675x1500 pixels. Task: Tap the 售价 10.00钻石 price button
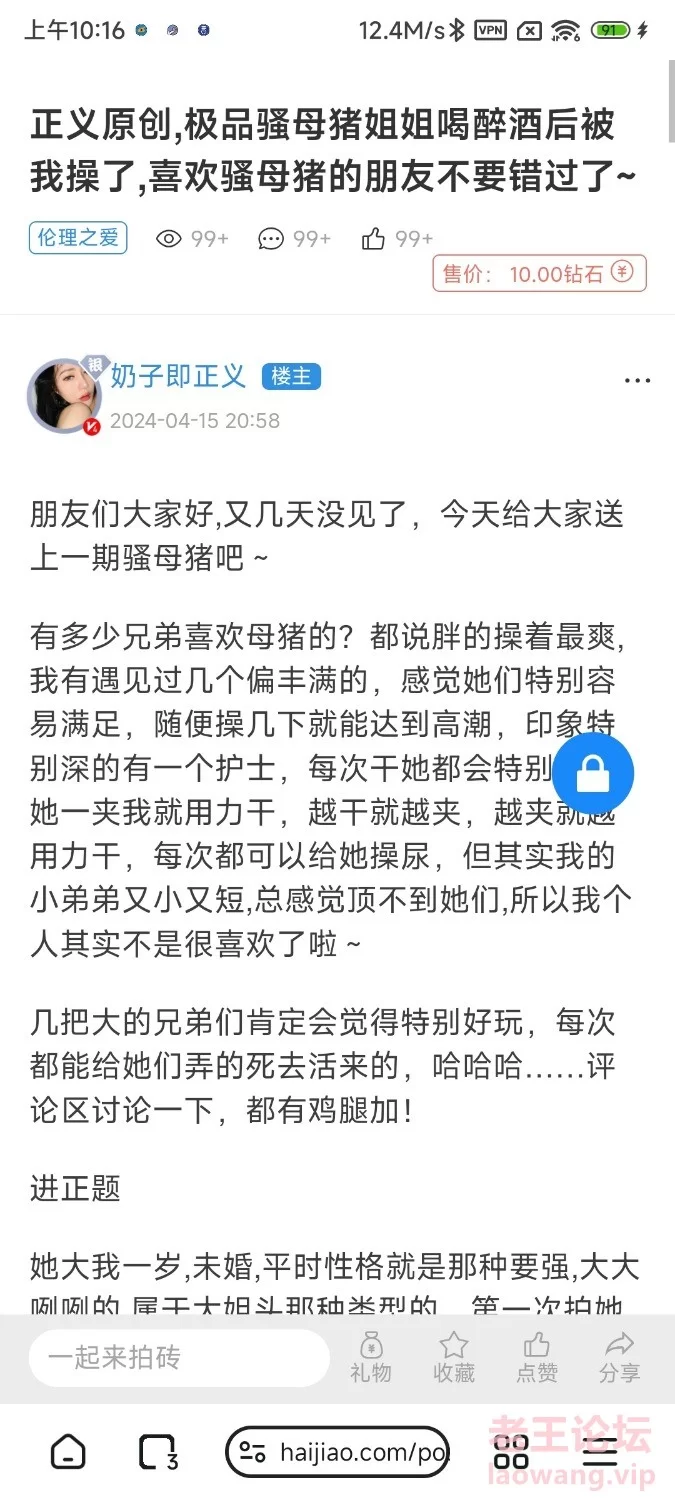(539, 273)
